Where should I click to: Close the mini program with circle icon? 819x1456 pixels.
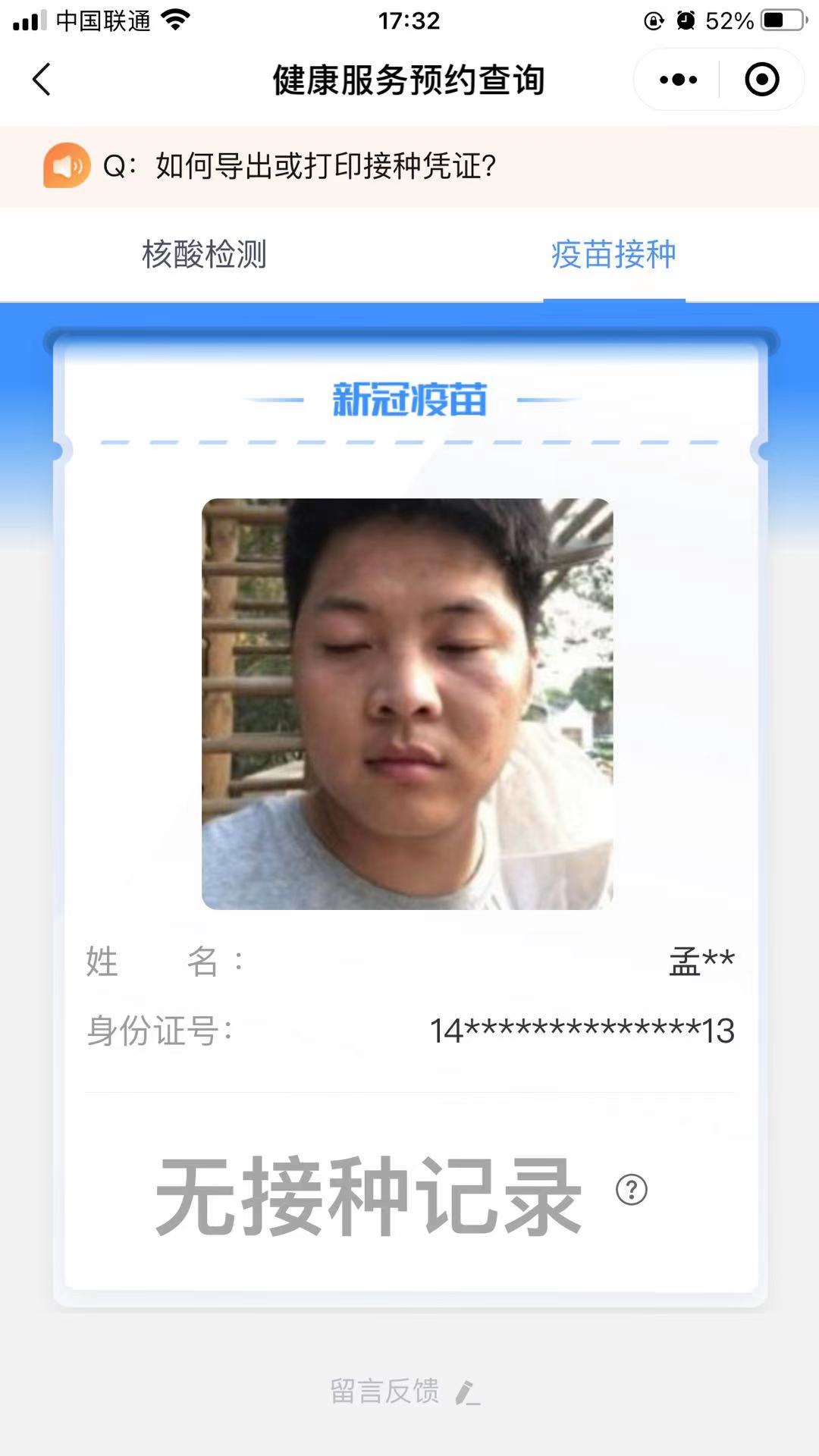761,80
